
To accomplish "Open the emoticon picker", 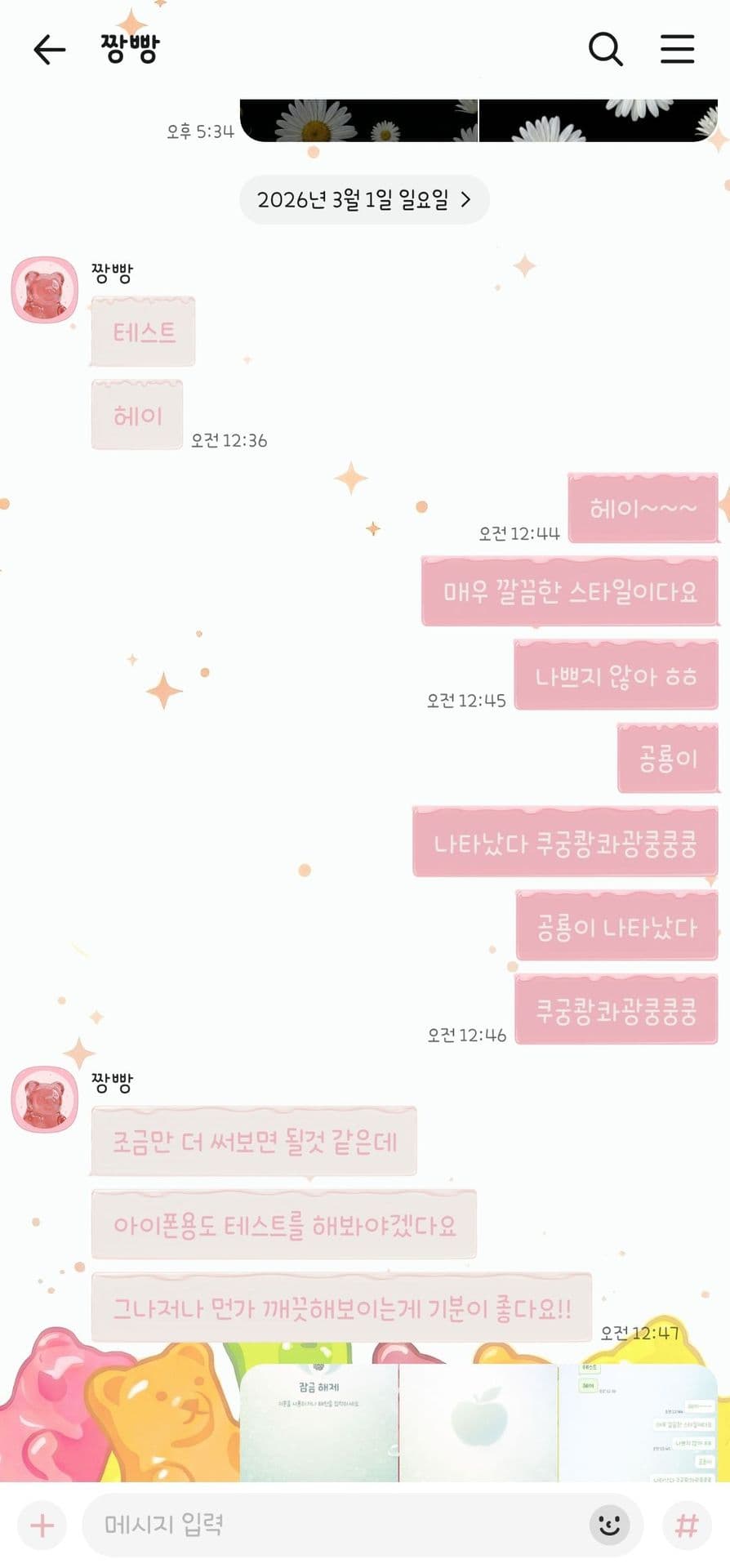I will coord(609,1525).
